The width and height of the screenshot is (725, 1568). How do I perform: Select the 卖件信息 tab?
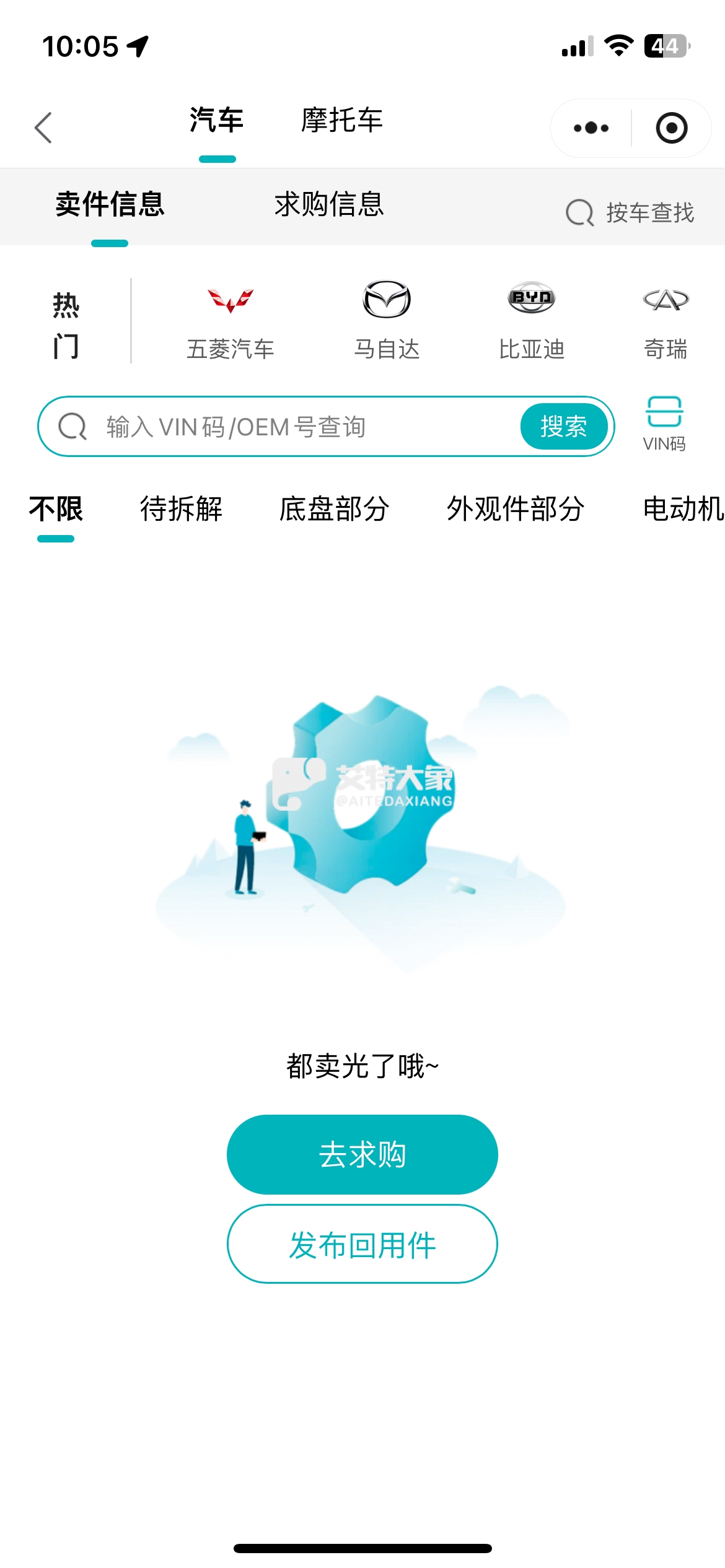coord(110,205)
